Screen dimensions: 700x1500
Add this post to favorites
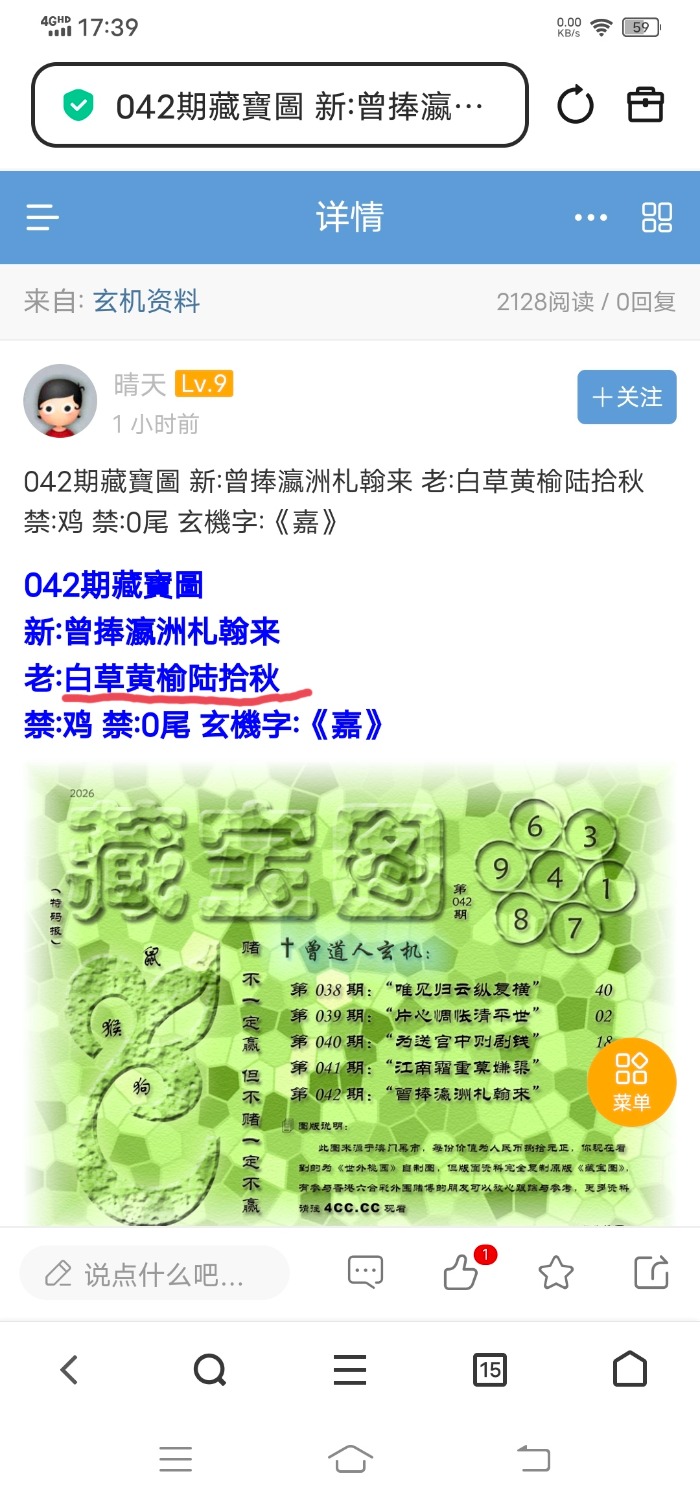coord(556,1272)
